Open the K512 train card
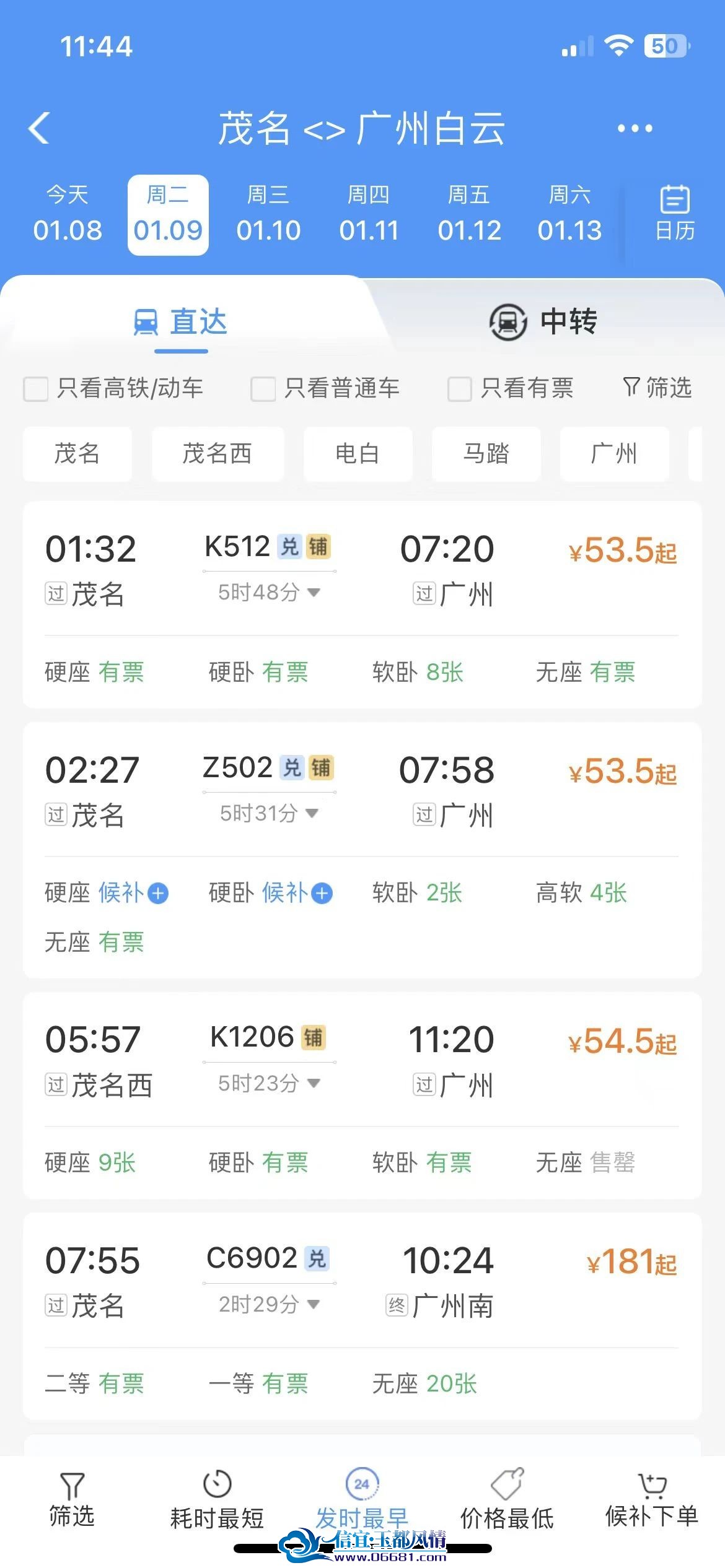Viewport: 725px width, 1568px height. [362, 604]
